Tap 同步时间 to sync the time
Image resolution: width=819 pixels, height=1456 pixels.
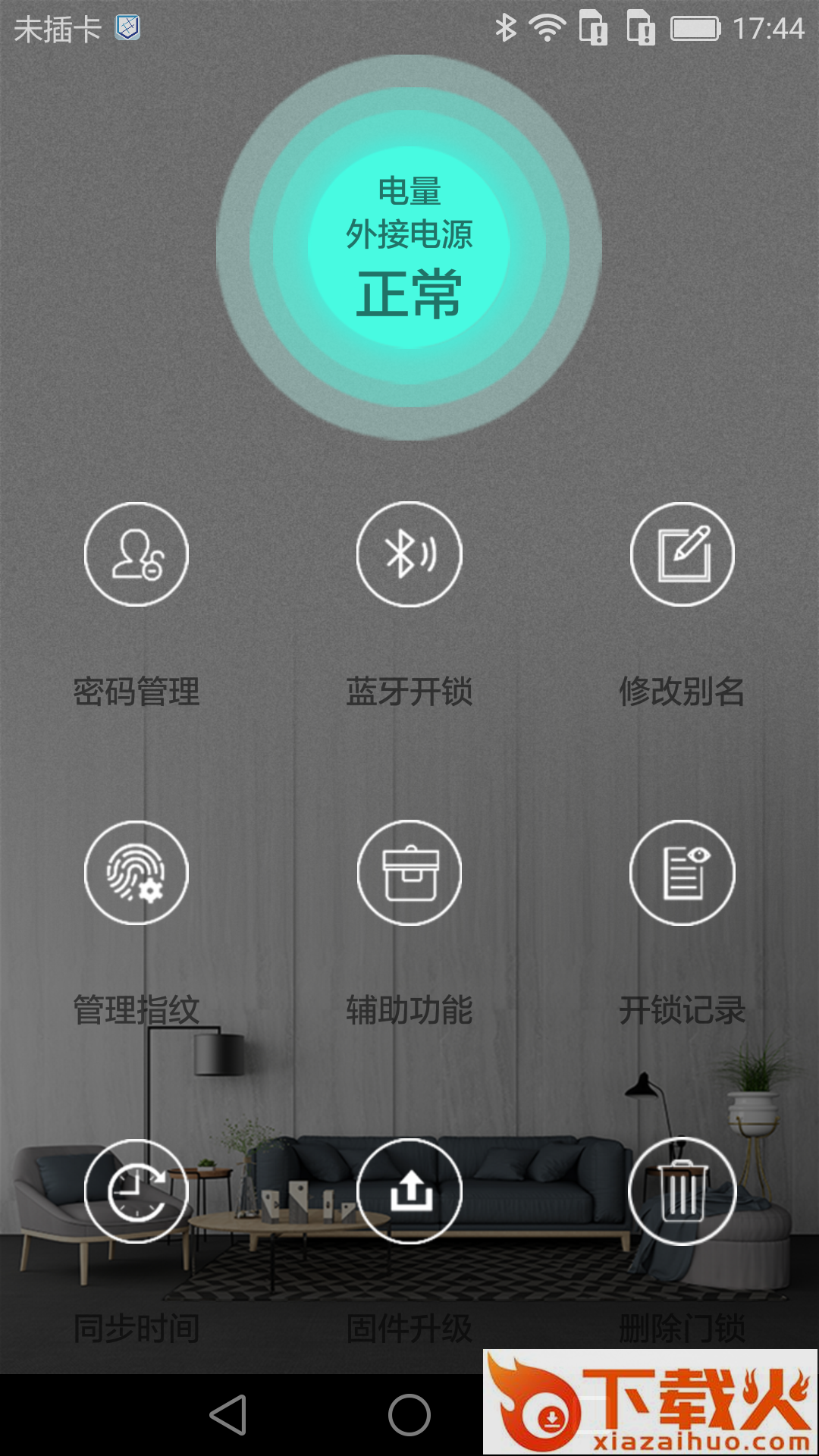point(136,1191)
